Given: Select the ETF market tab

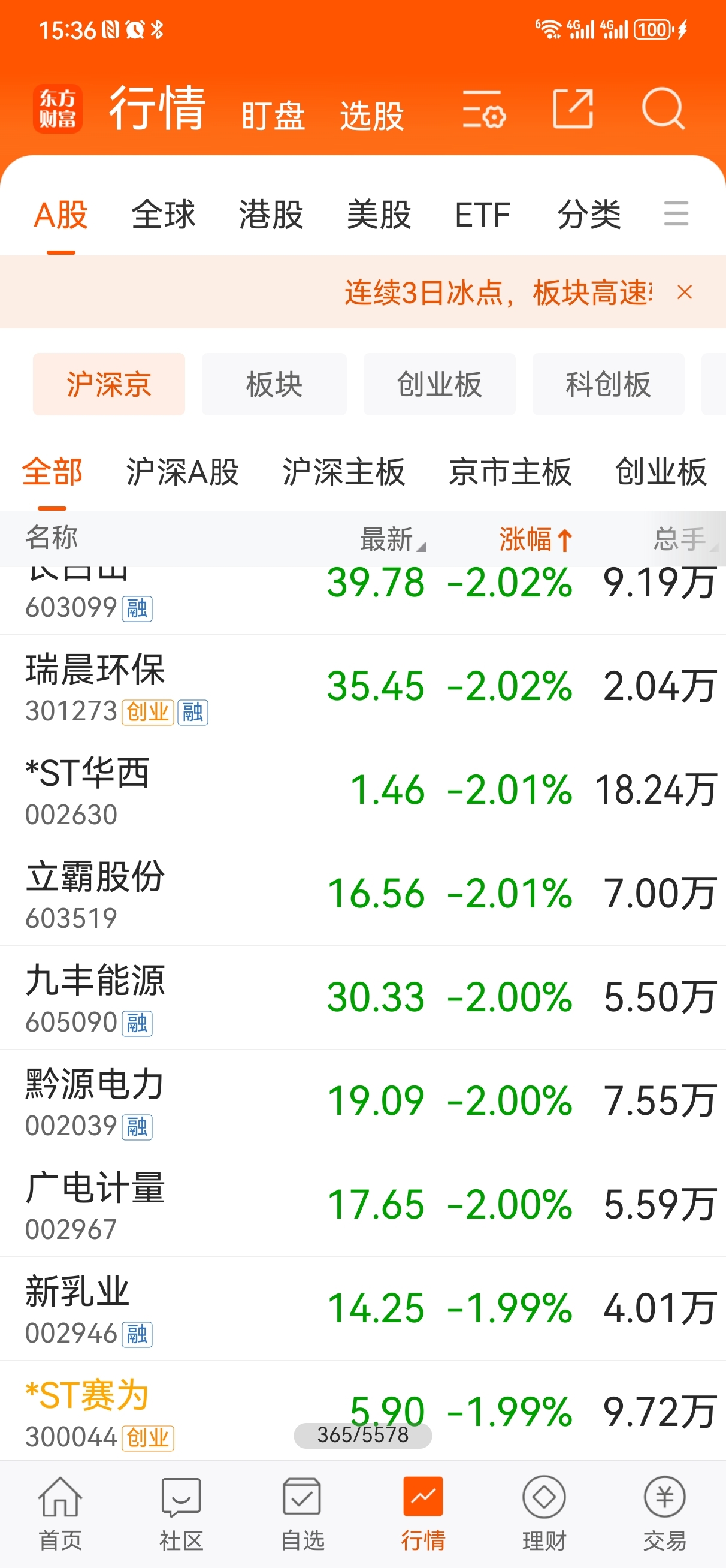Looking at the screenshot, I should coord(482,214).
